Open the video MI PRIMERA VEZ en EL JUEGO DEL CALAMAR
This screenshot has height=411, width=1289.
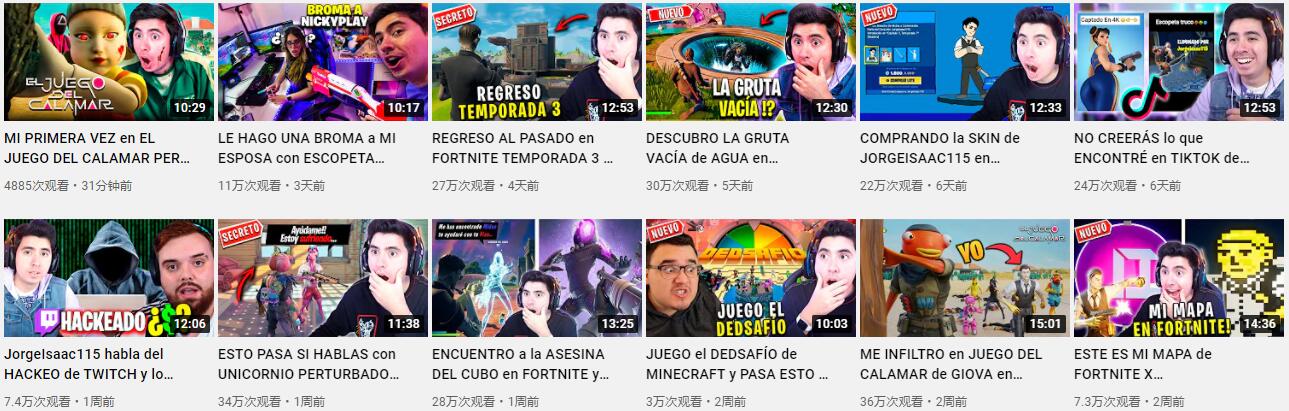point(108,61)
